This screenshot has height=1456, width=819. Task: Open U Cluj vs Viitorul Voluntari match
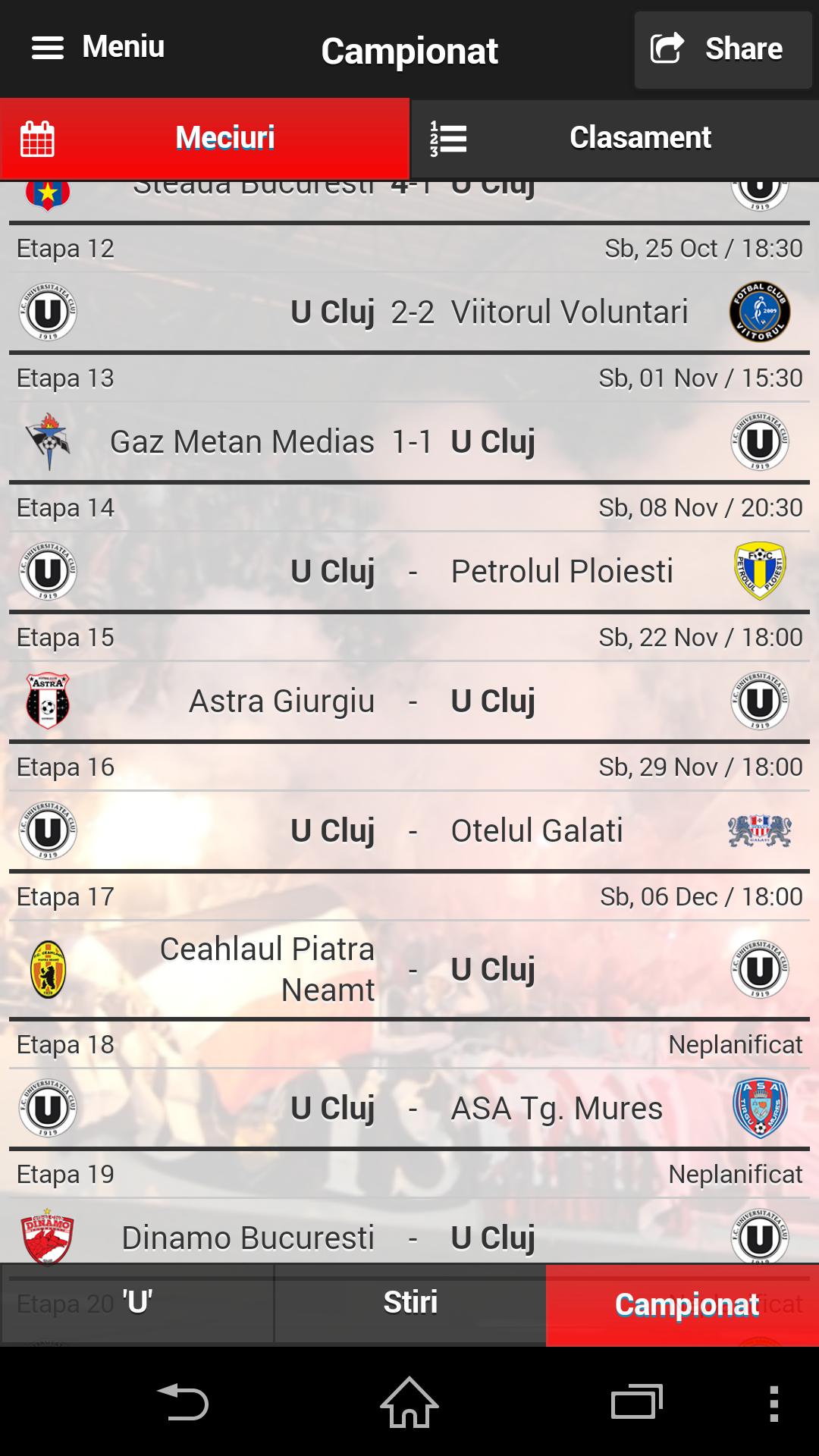tap(409, 312)
